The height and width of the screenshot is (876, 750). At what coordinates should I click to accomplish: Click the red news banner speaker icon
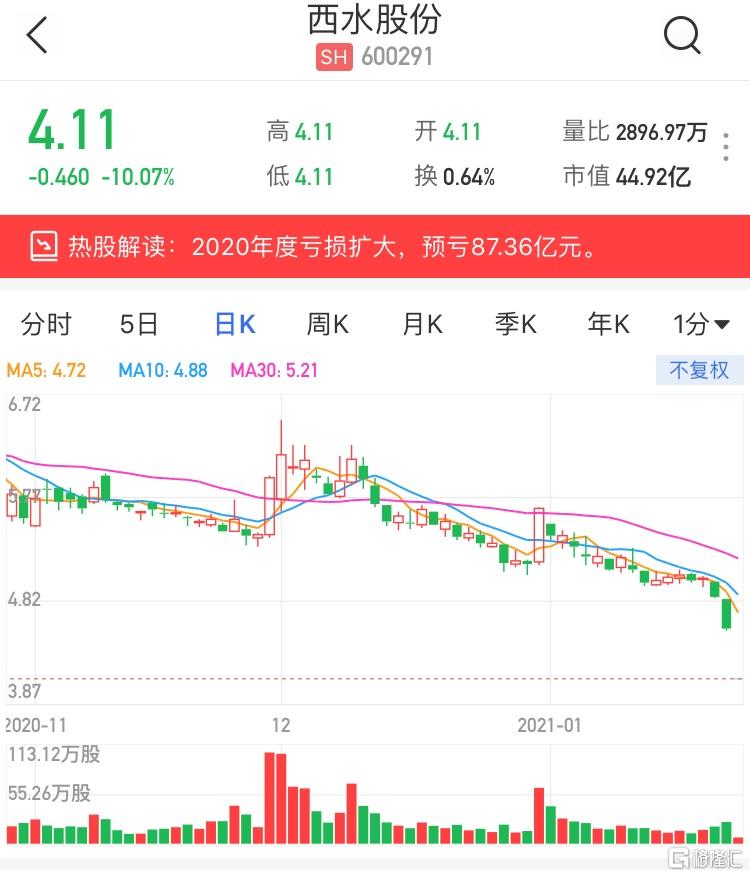click(x=47, y=245)
